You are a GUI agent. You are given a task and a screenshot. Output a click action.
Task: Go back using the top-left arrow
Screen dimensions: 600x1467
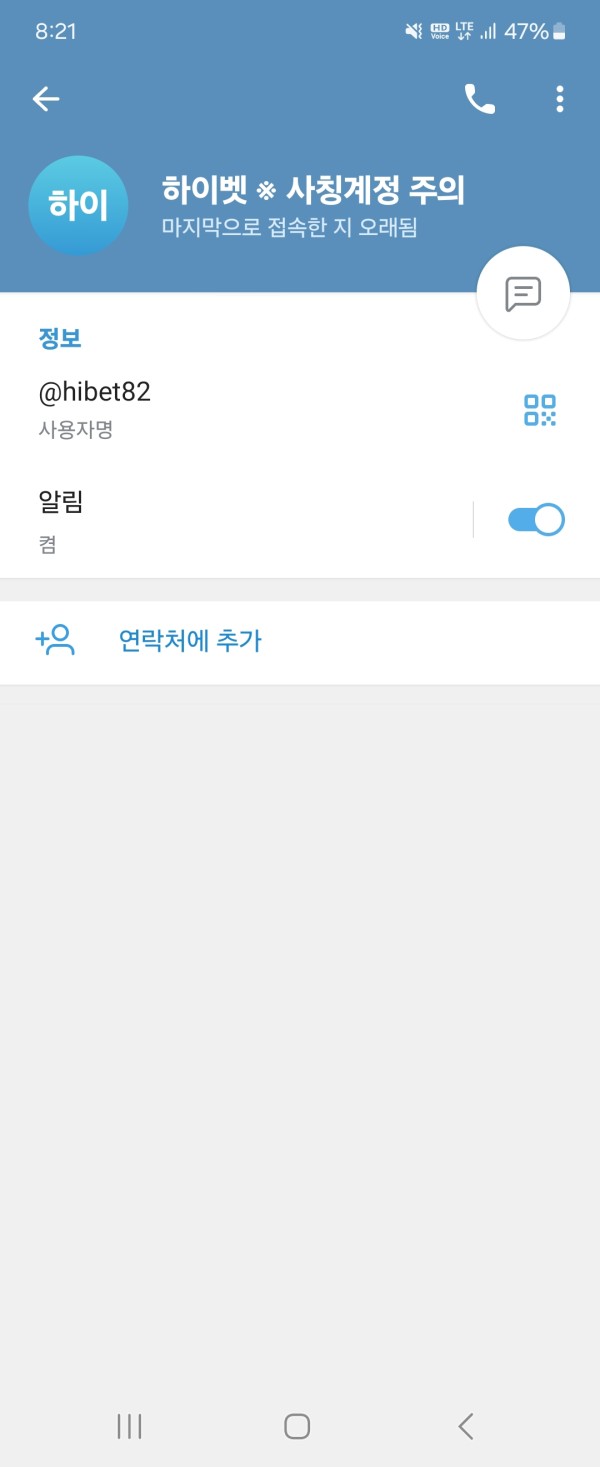click(x=46, y=98)
